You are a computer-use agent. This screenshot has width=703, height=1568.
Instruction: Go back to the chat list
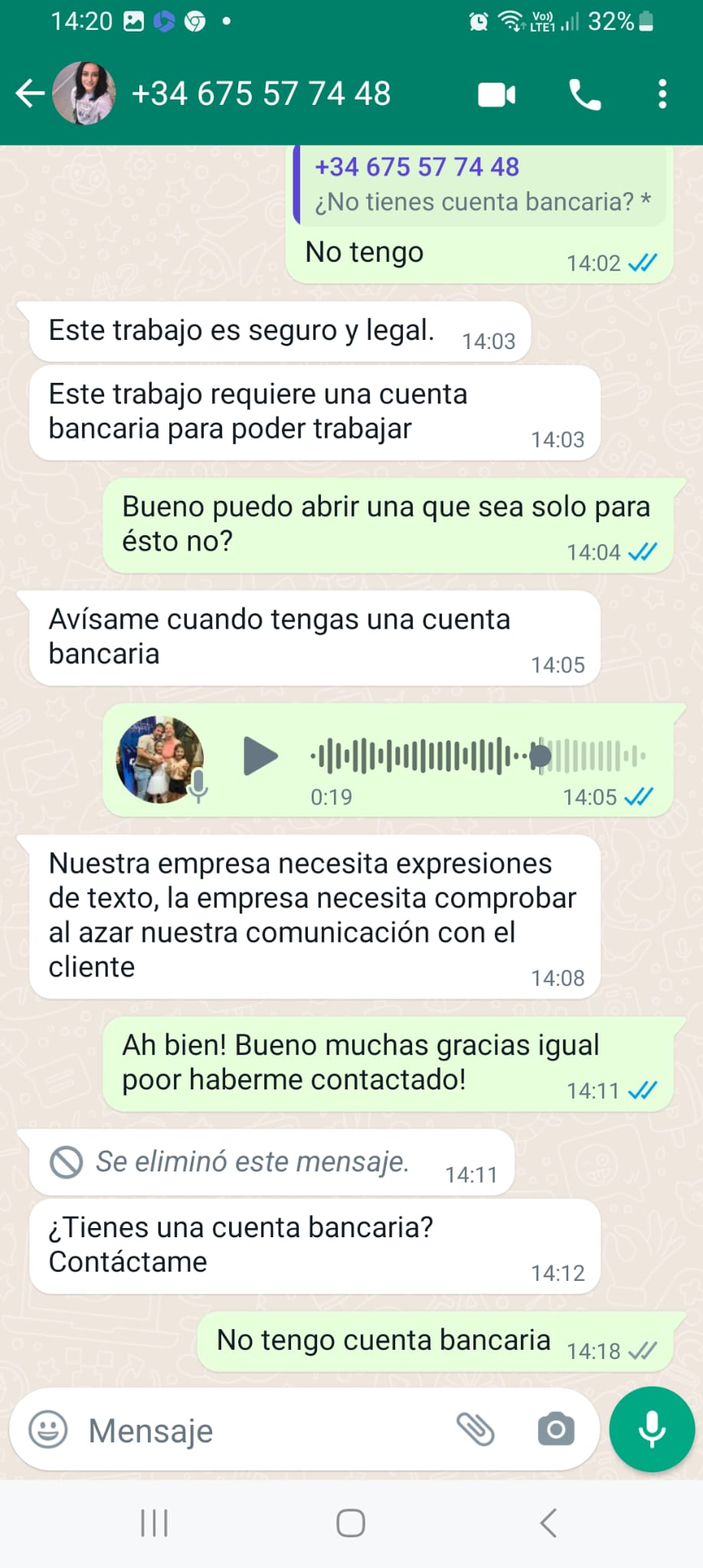tap(30, 94)
